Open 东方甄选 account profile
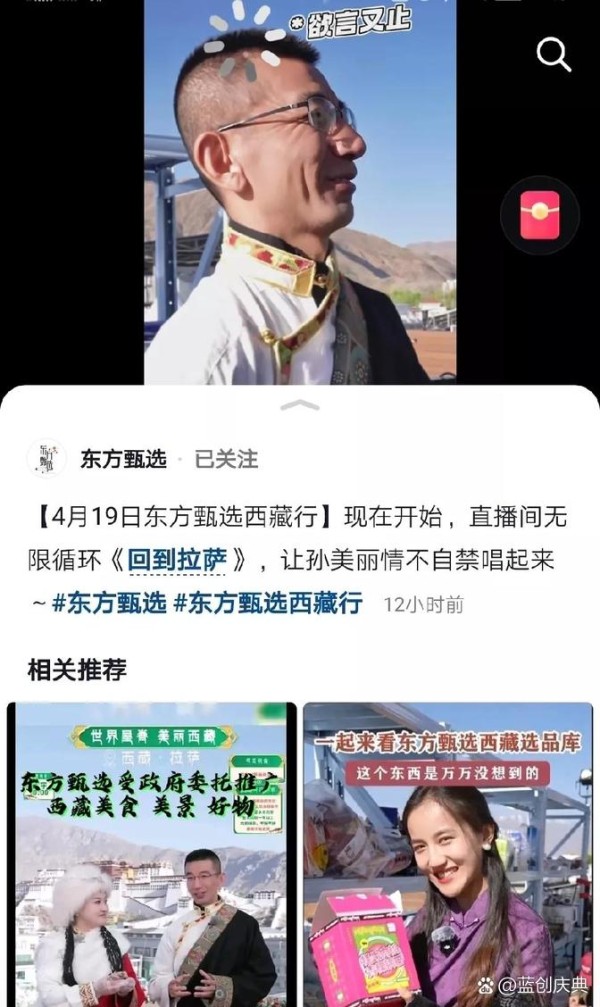The image size is (600, 1007). pos(123,459)
